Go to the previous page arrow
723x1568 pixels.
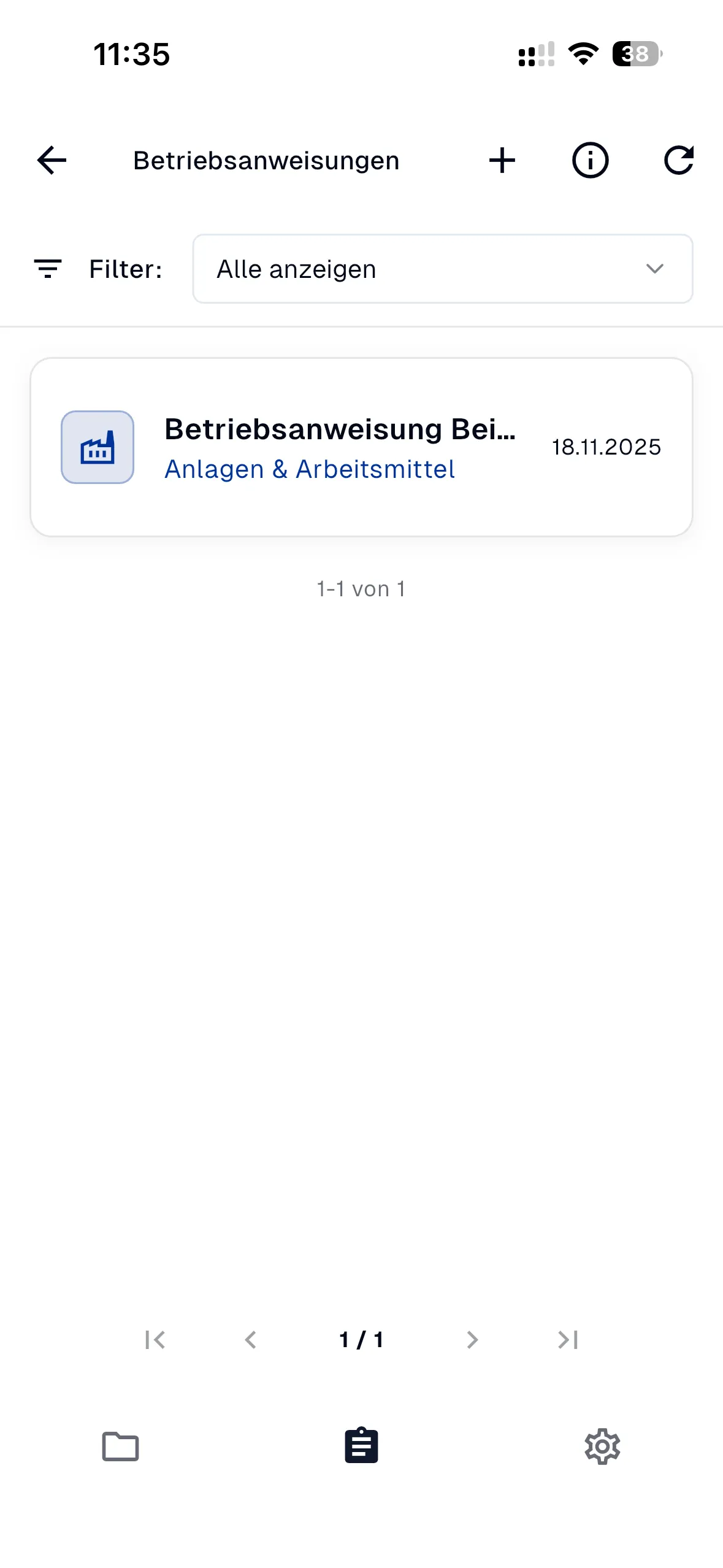click(x=251, y=1339)
